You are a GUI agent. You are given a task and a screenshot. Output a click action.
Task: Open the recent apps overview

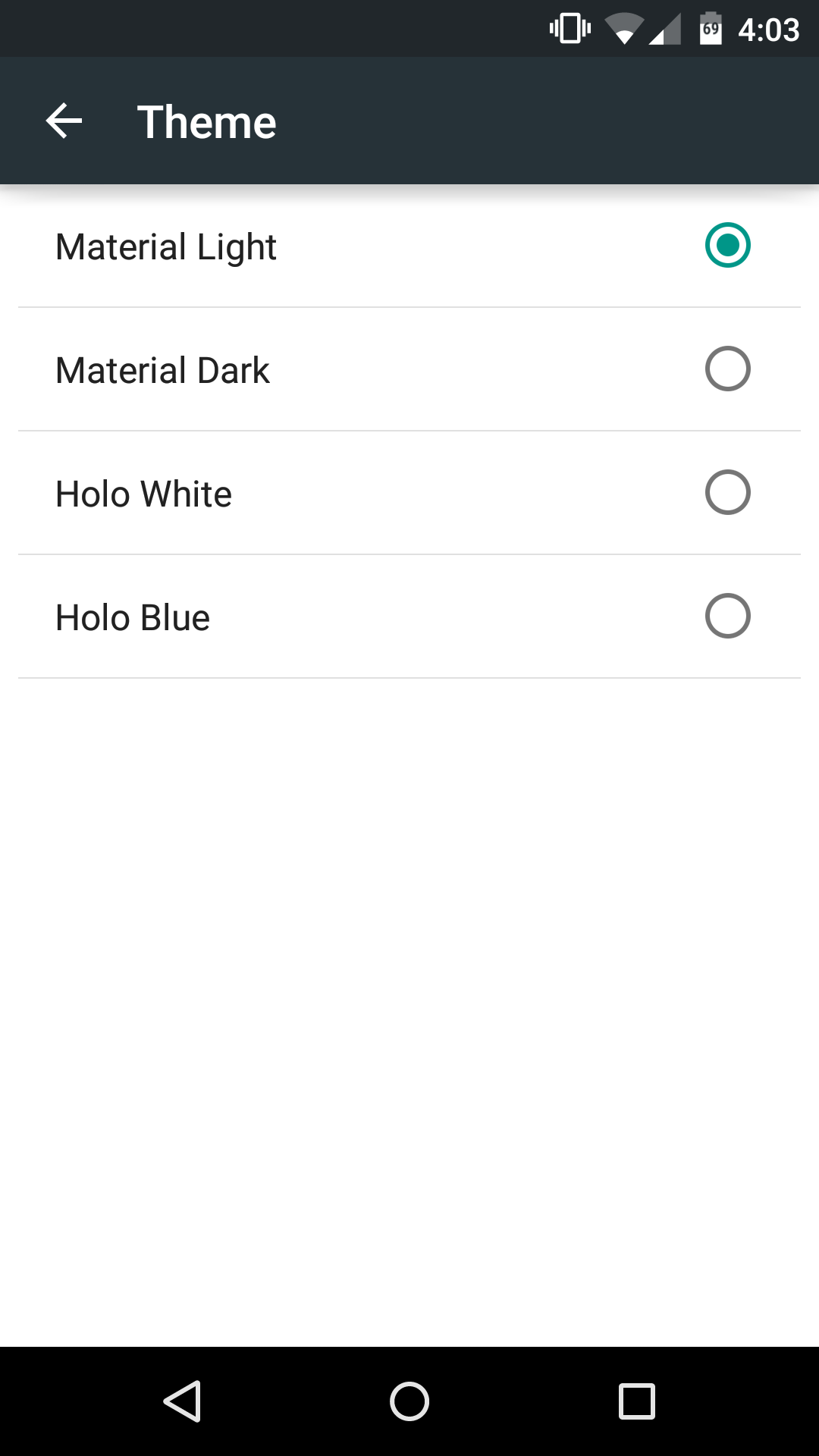[637, 1401]
